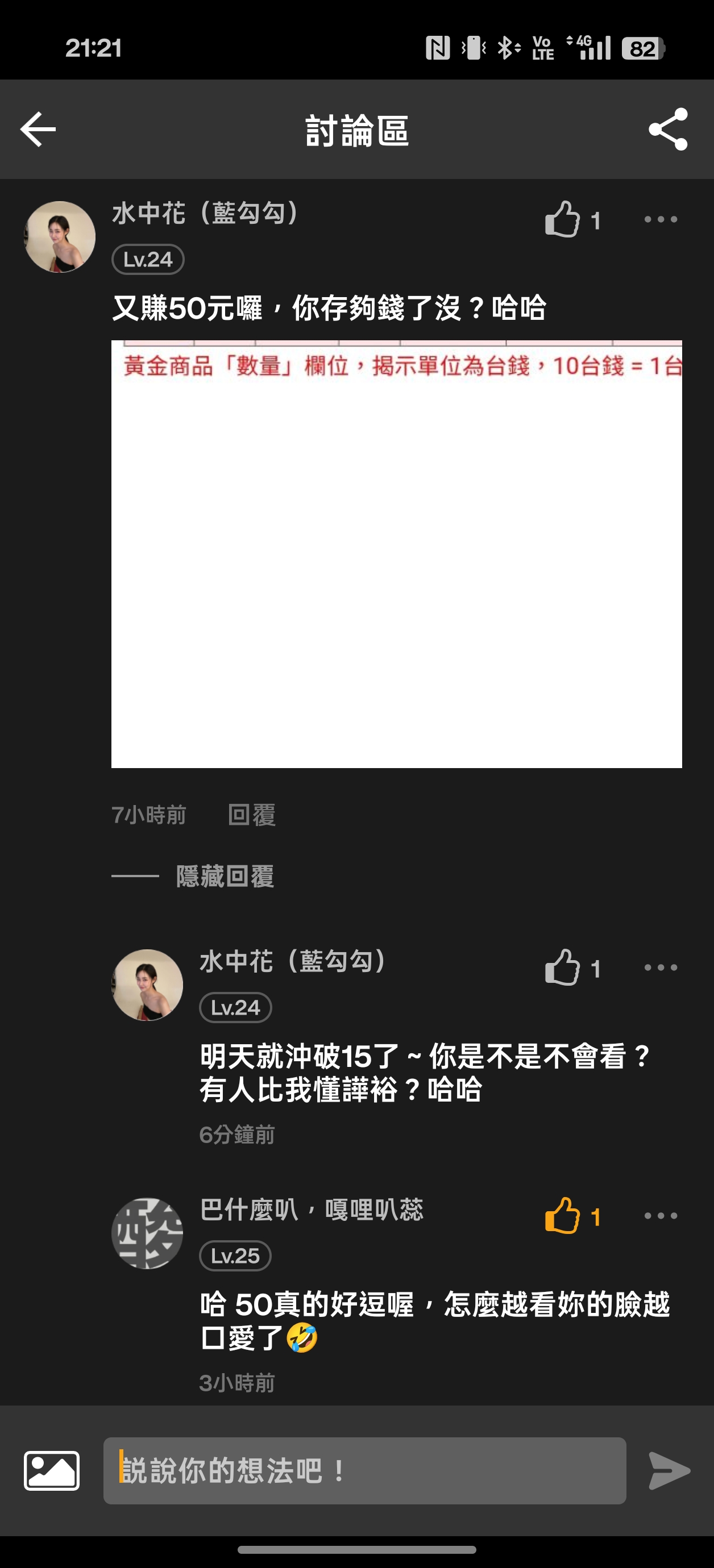Open the attached gold product image
Image resolution: width=714 pixels, height=1568 pixels.
[x=397, y=554]
